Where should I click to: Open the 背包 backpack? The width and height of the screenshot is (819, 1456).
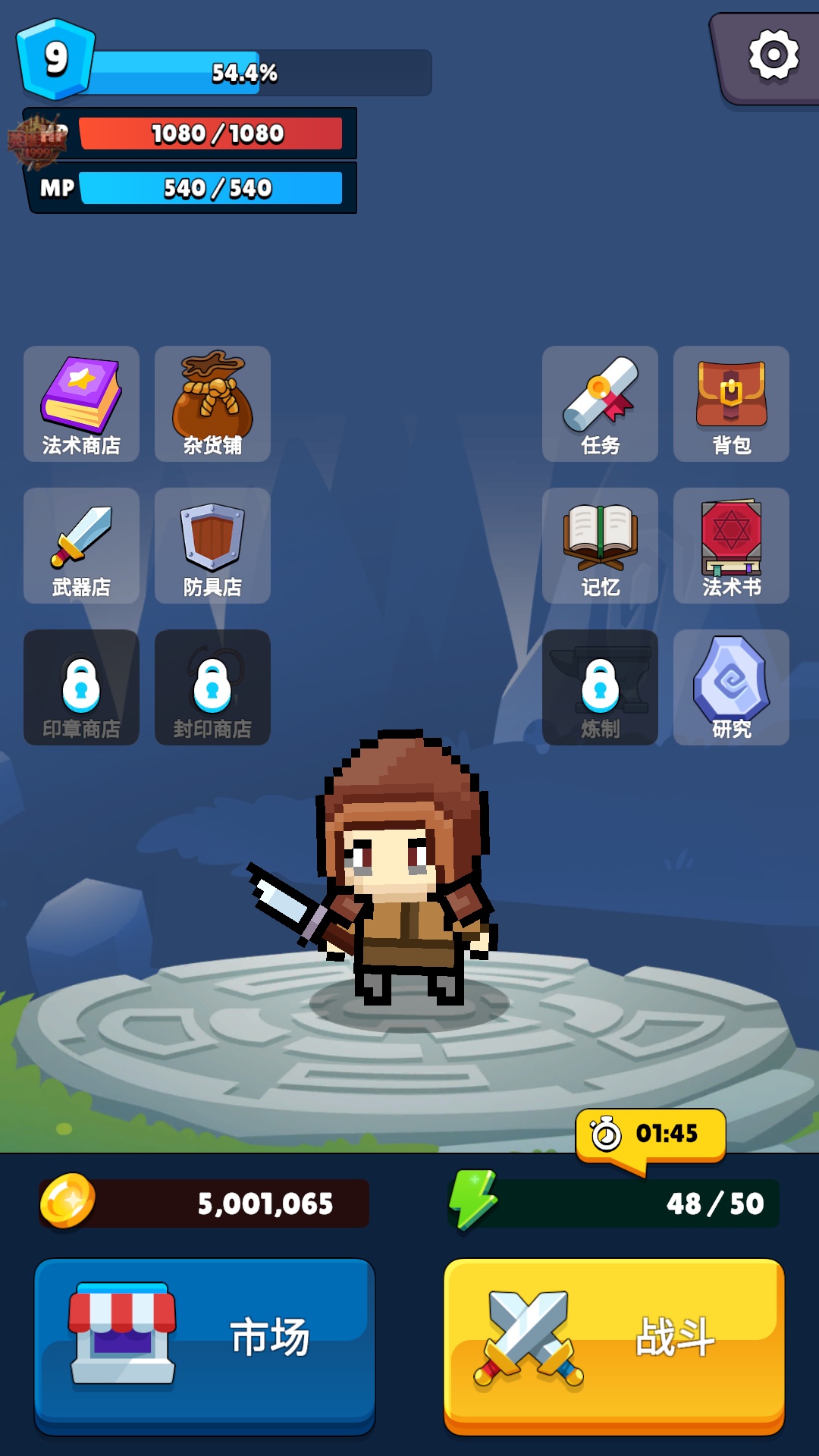(x=731, y=404)
